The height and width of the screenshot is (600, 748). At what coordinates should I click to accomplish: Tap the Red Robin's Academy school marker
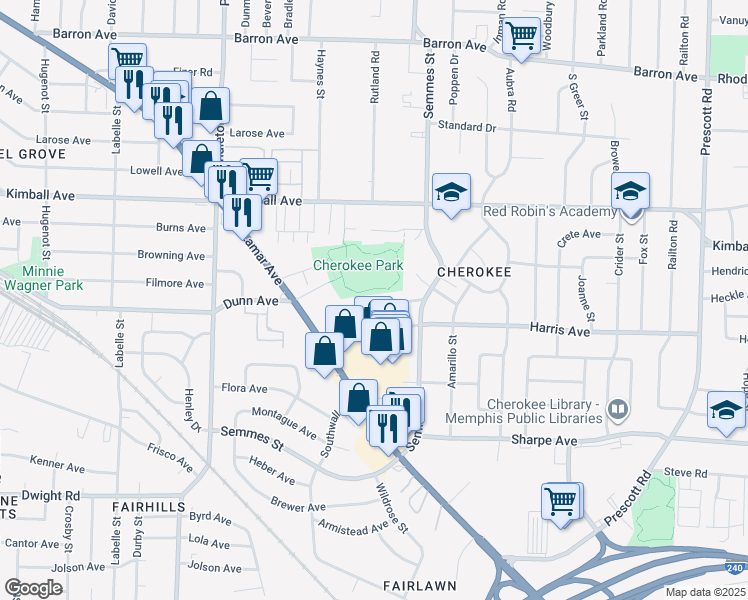(x=630, y=191)
